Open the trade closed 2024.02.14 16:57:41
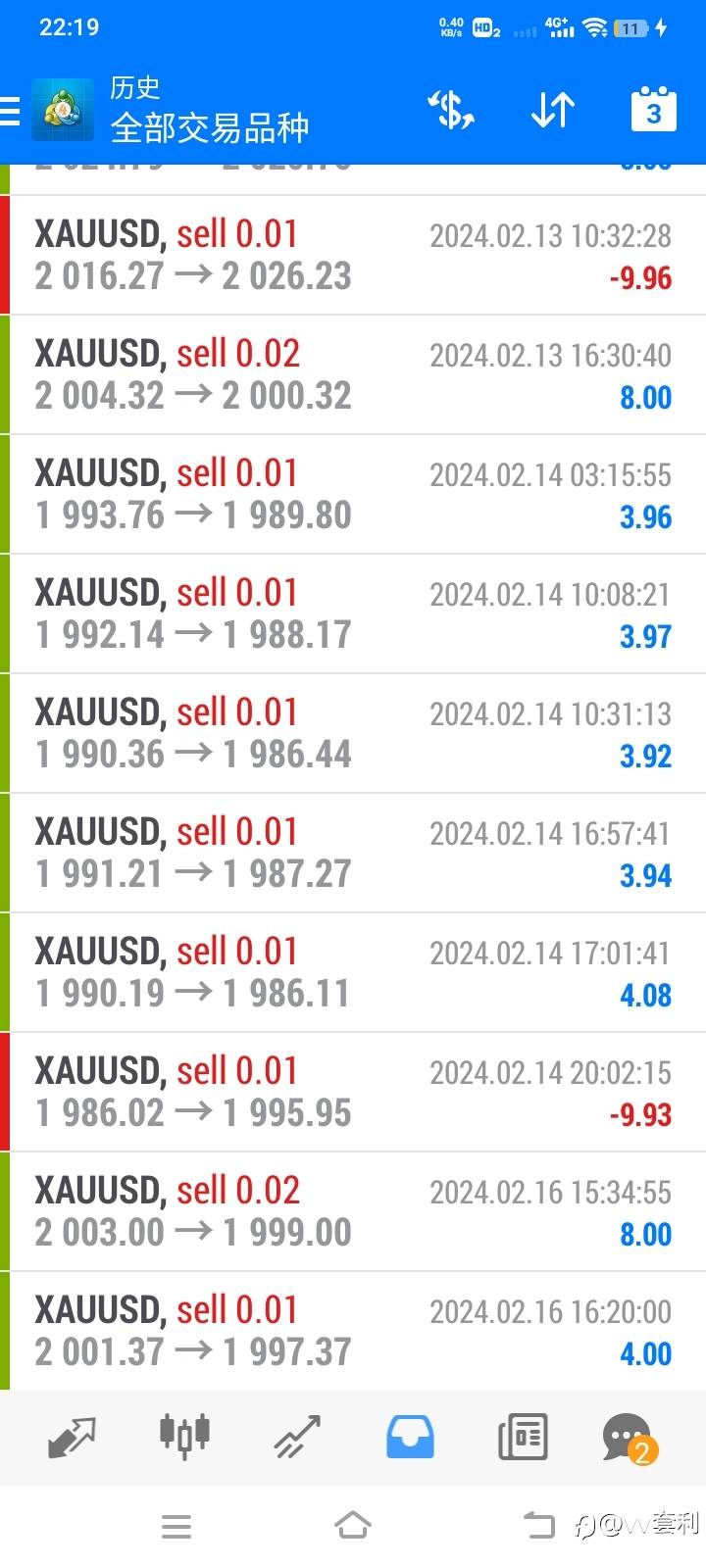The height and width of the screenshot is (1568, 706). tap(353, 853)
